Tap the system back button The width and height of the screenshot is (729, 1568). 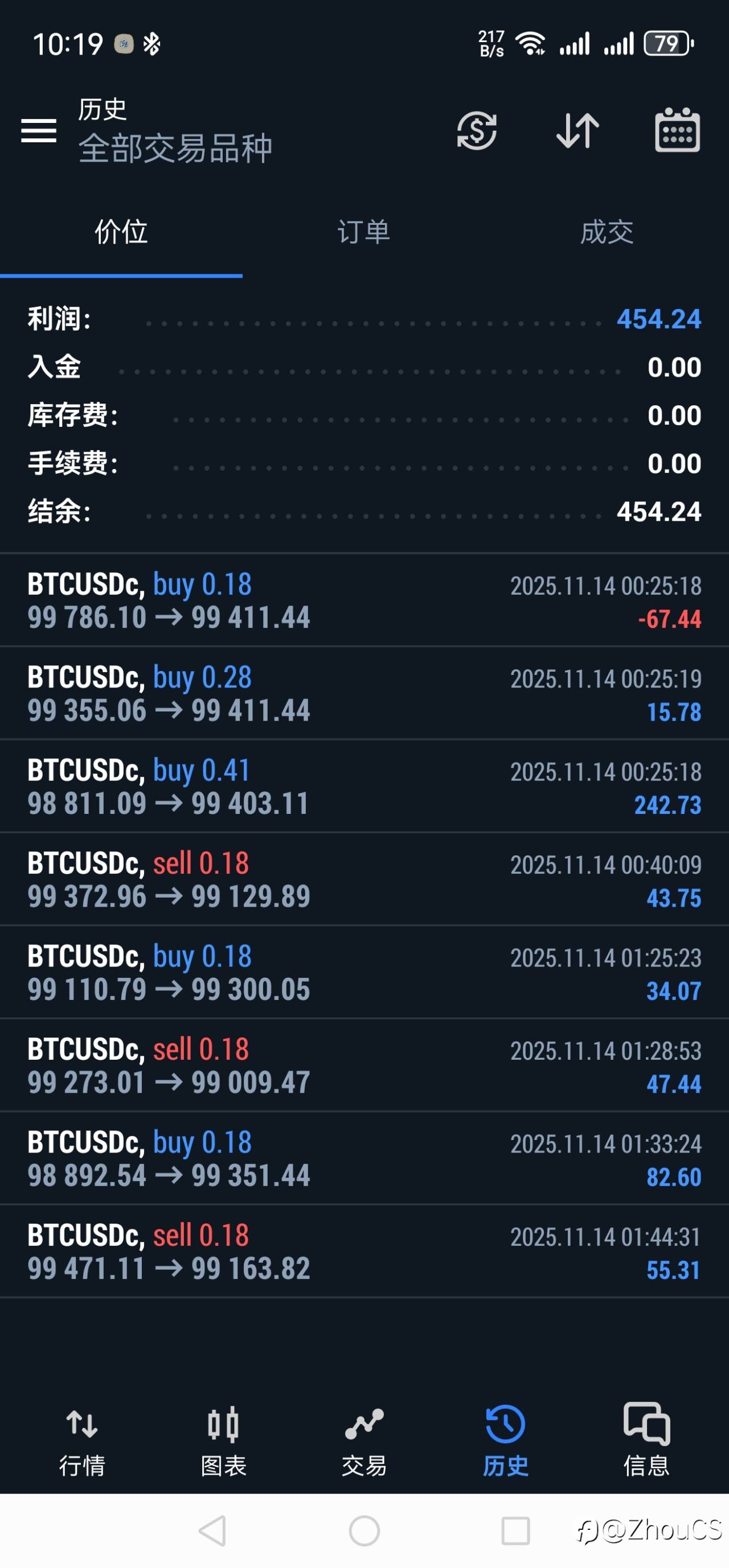coord(213,1530)
